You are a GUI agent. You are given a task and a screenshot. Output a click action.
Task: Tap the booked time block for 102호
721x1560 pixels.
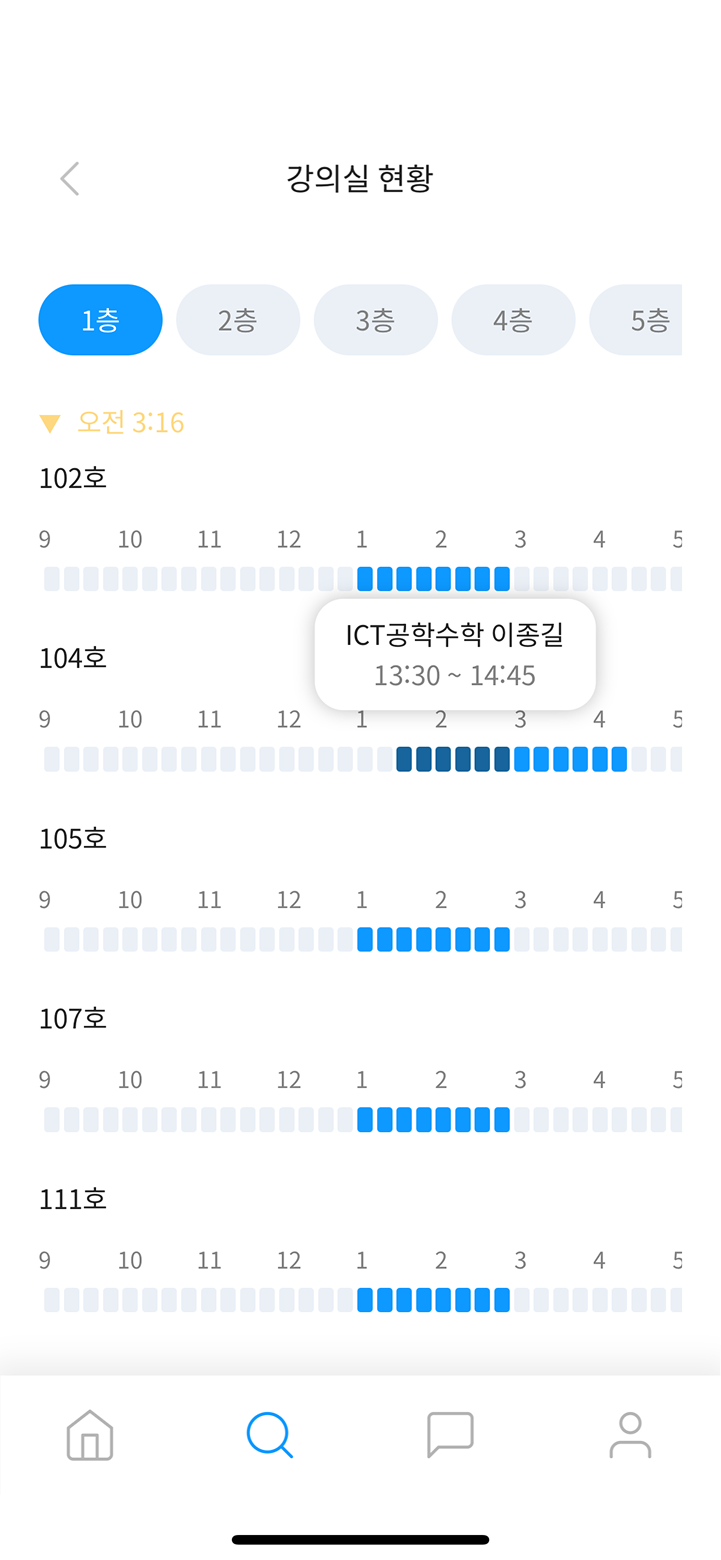click(x=433, y=579)
